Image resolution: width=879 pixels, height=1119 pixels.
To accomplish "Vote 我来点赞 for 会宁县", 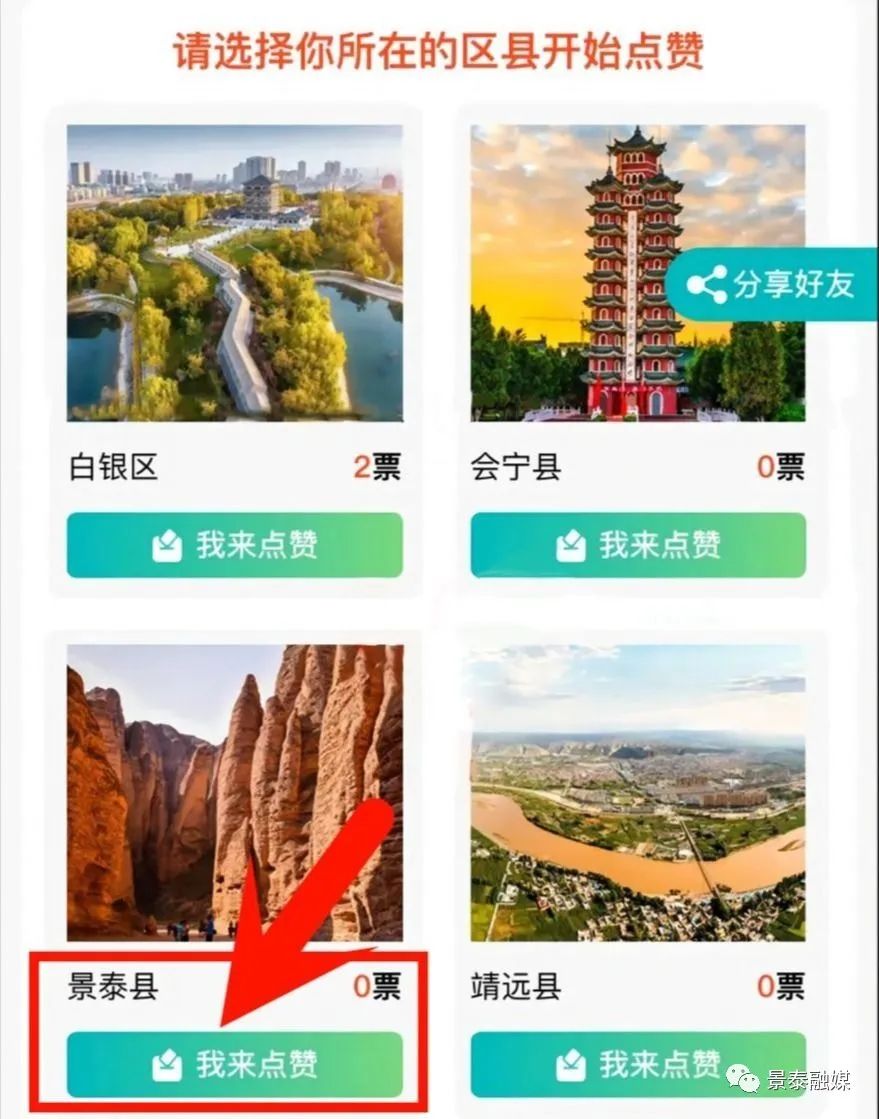I will coord(638,545).
